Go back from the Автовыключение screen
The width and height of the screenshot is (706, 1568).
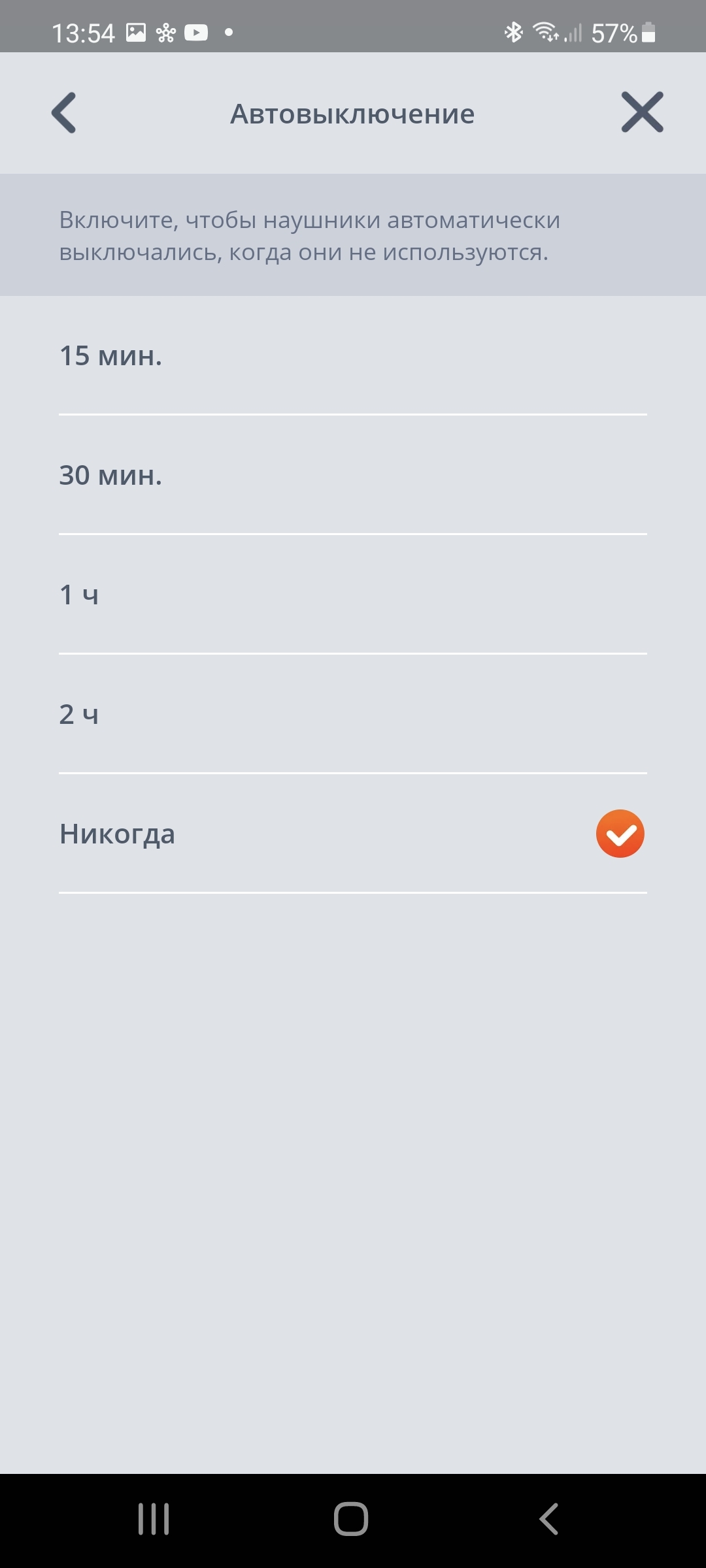tap(64, 113)
